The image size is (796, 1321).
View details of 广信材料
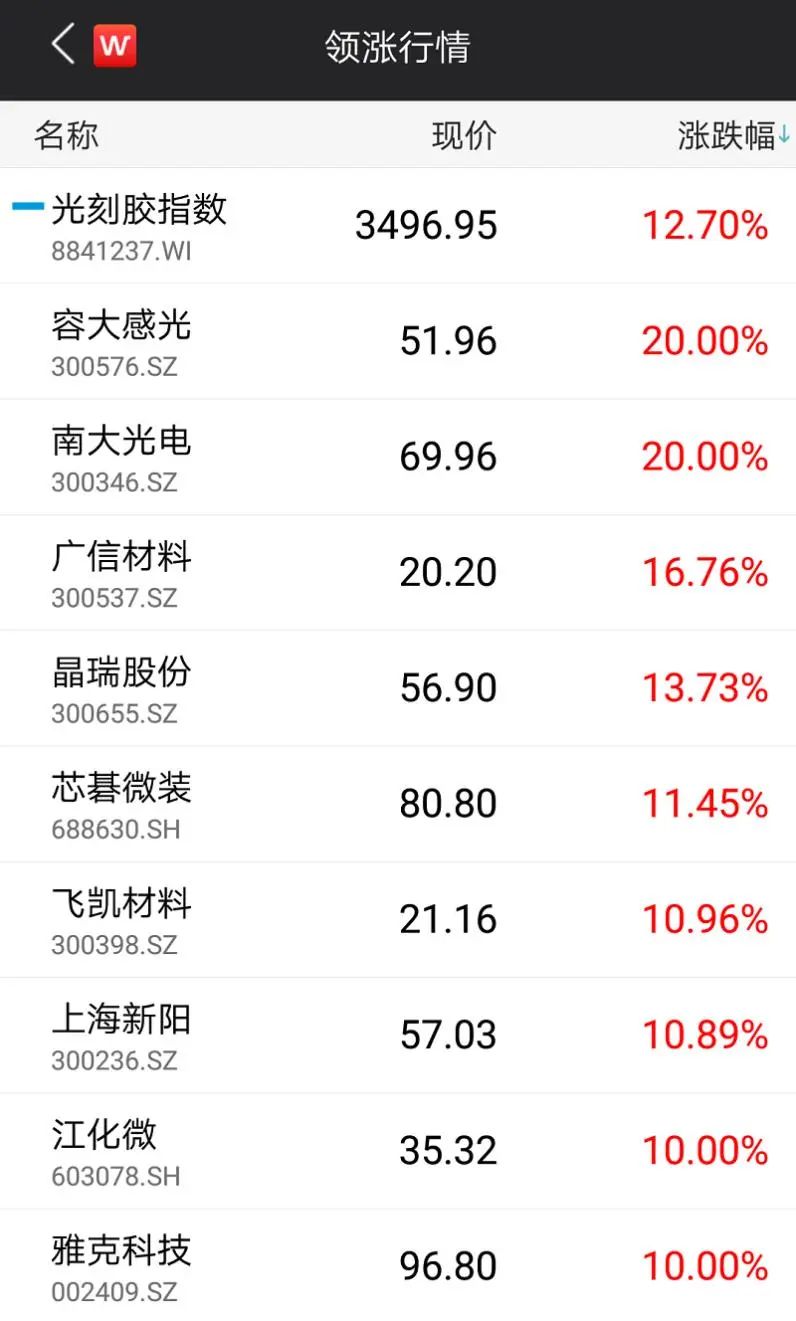[398, 573]
